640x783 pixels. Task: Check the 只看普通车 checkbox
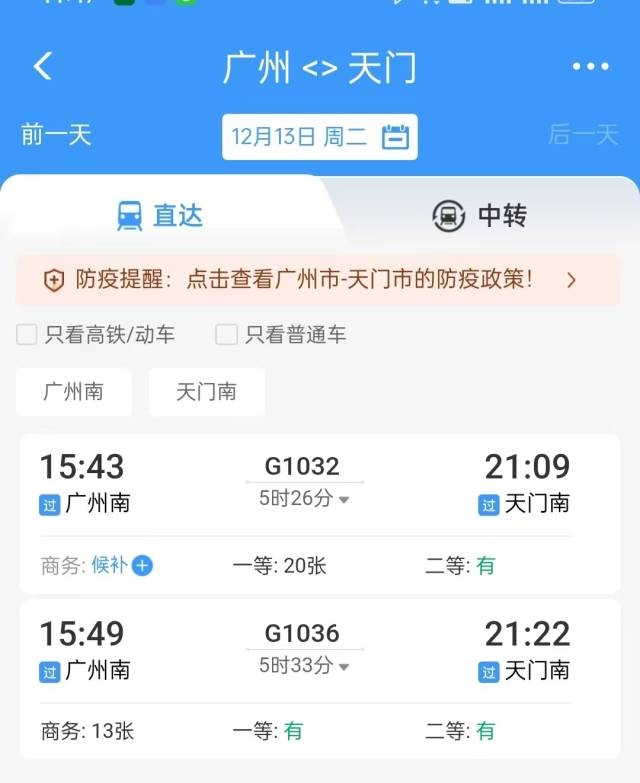click(227, 335)
